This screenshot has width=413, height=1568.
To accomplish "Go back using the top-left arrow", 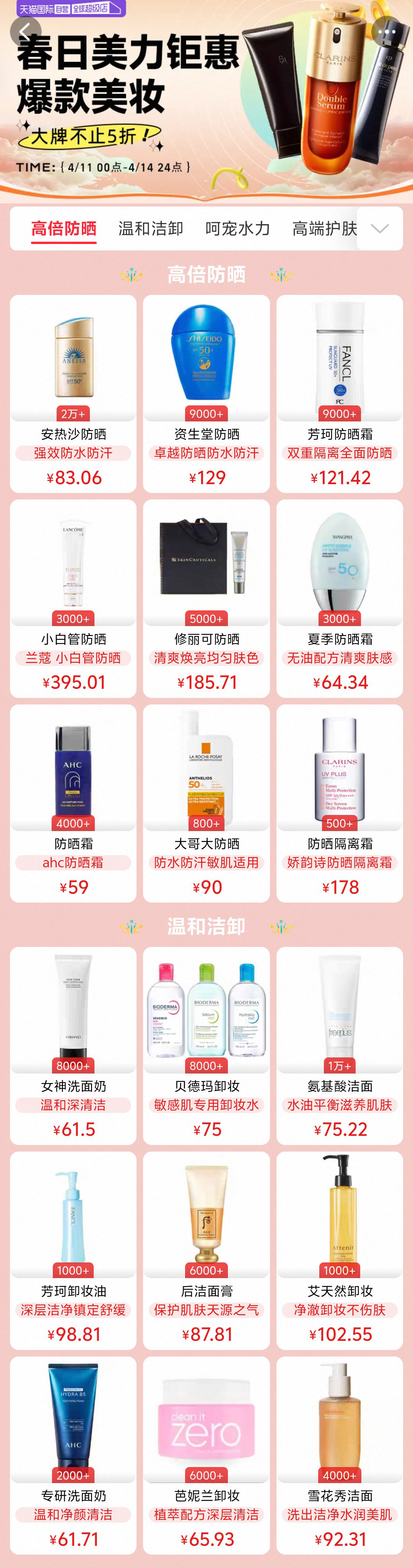I will pos(25,31).
